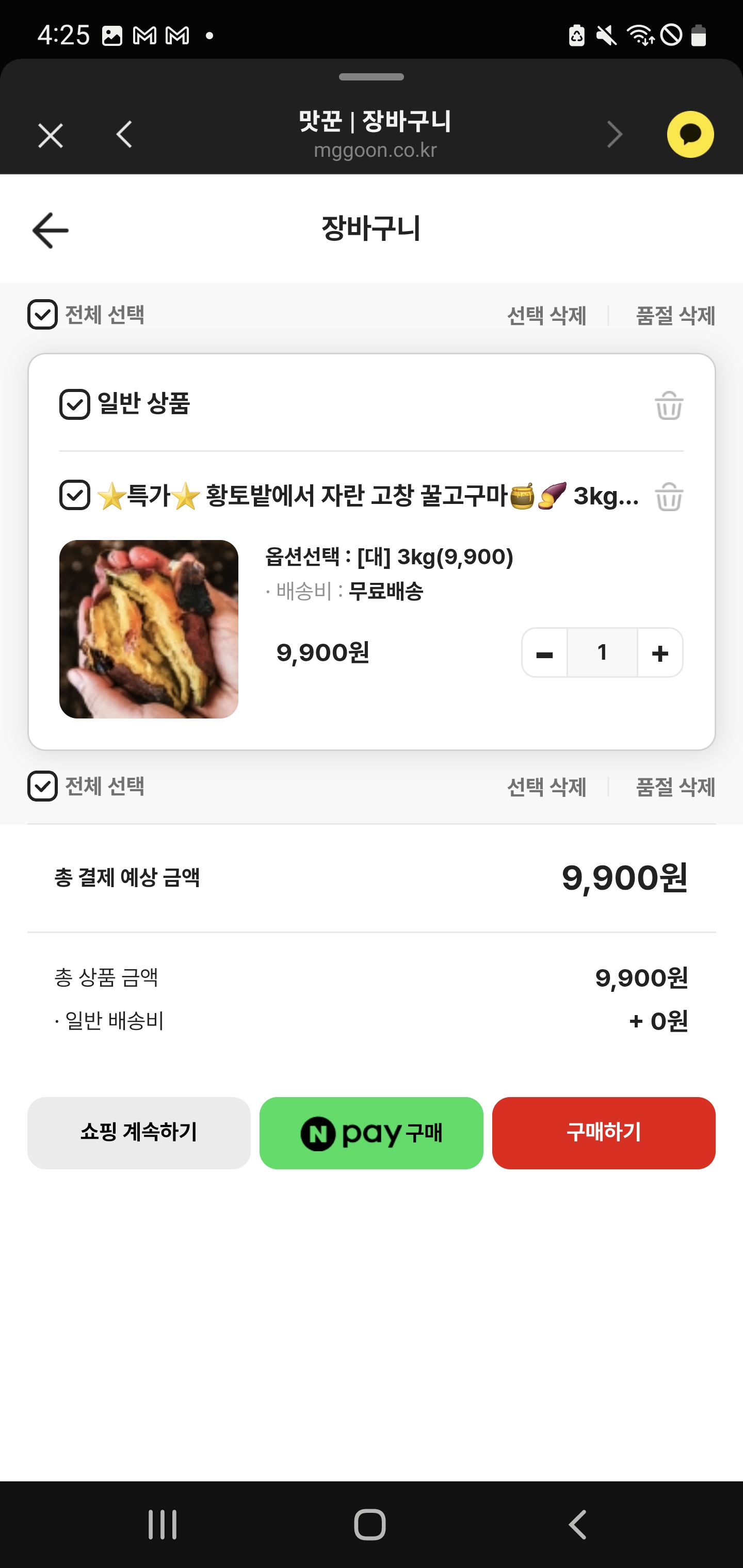Tap the top 품절 삭제 link
Viewport: 743px width, 1568px height.
click(675, 316)
